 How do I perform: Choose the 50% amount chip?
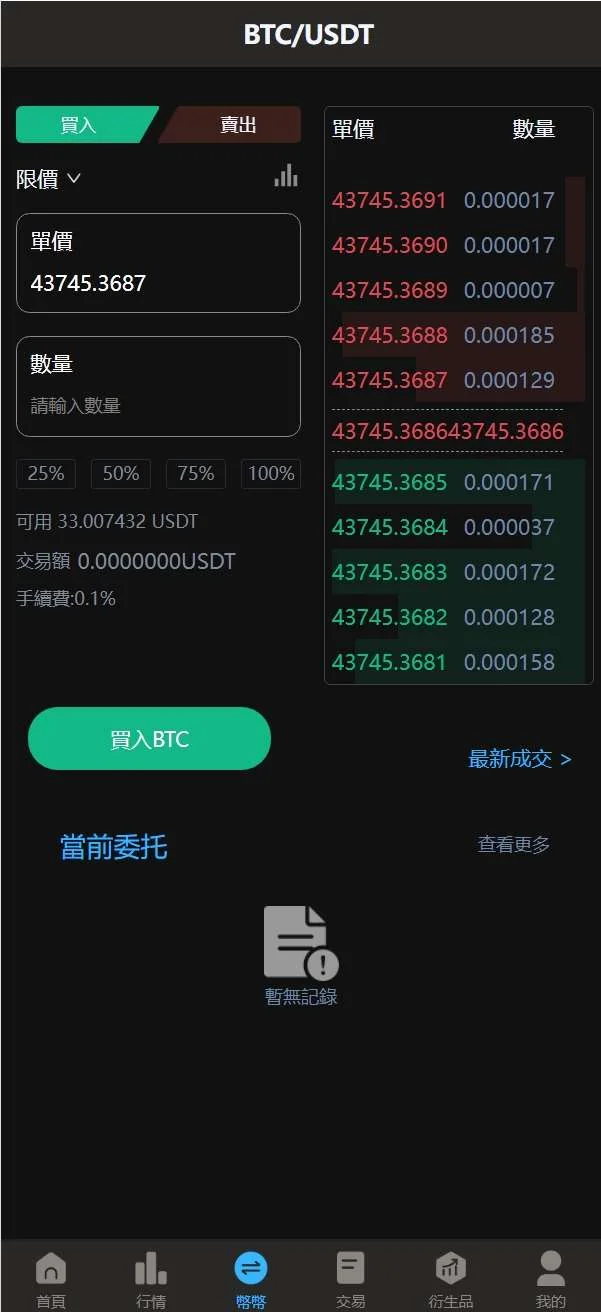(x=121, y=474)
